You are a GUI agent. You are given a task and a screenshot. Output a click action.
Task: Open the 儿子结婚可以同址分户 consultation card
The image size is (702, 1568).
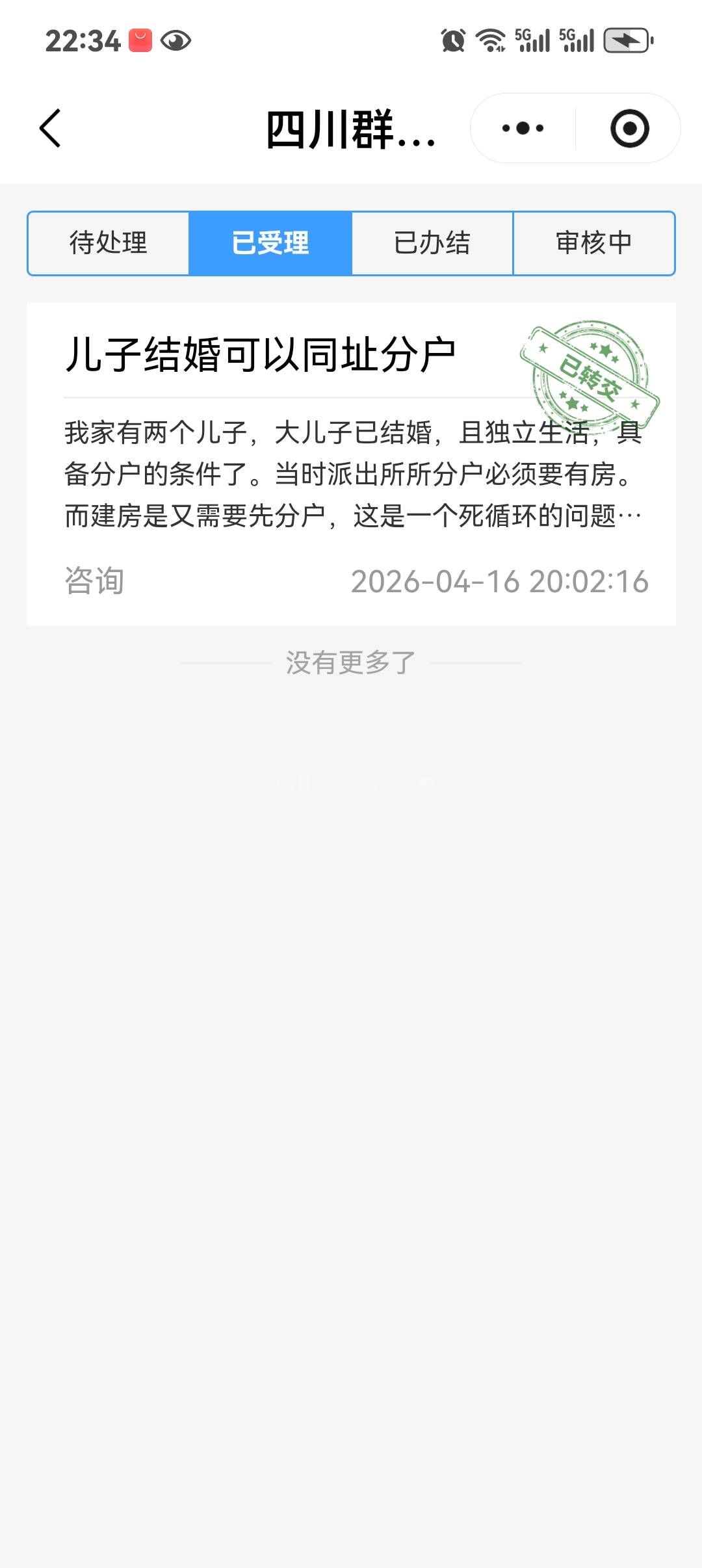click(x=351, y=463)
